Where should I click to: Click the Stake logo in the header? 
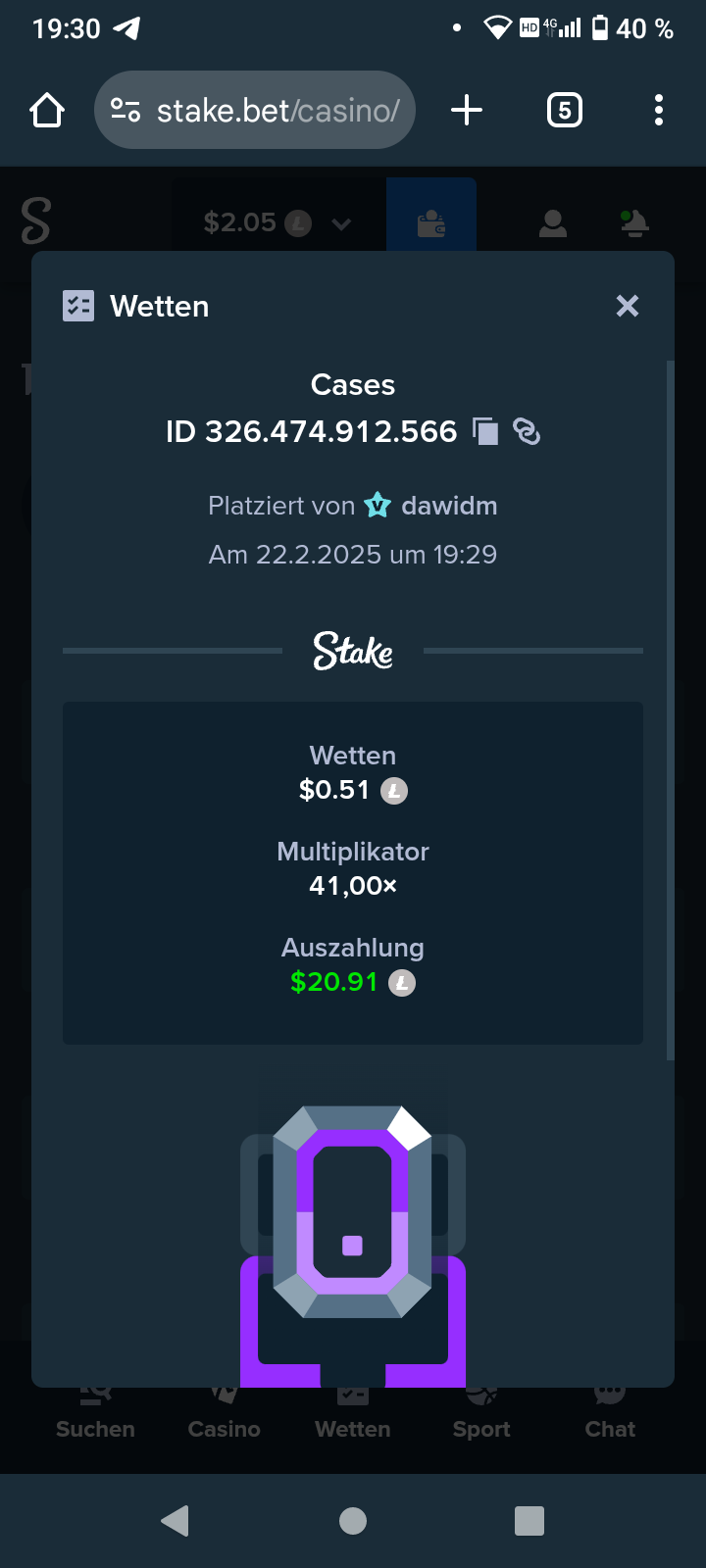click(x=34, y=222)
